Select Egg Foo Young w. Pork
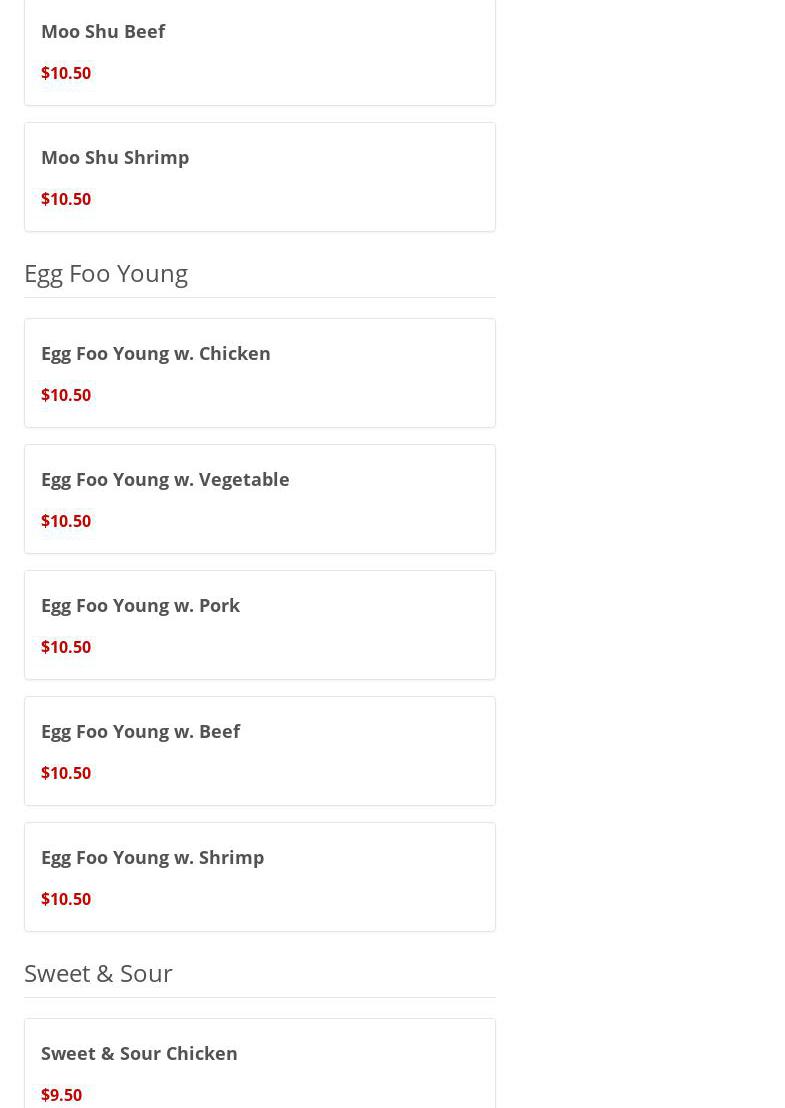785x1108 pixels. pyautogui.click(x=259, y=625)
